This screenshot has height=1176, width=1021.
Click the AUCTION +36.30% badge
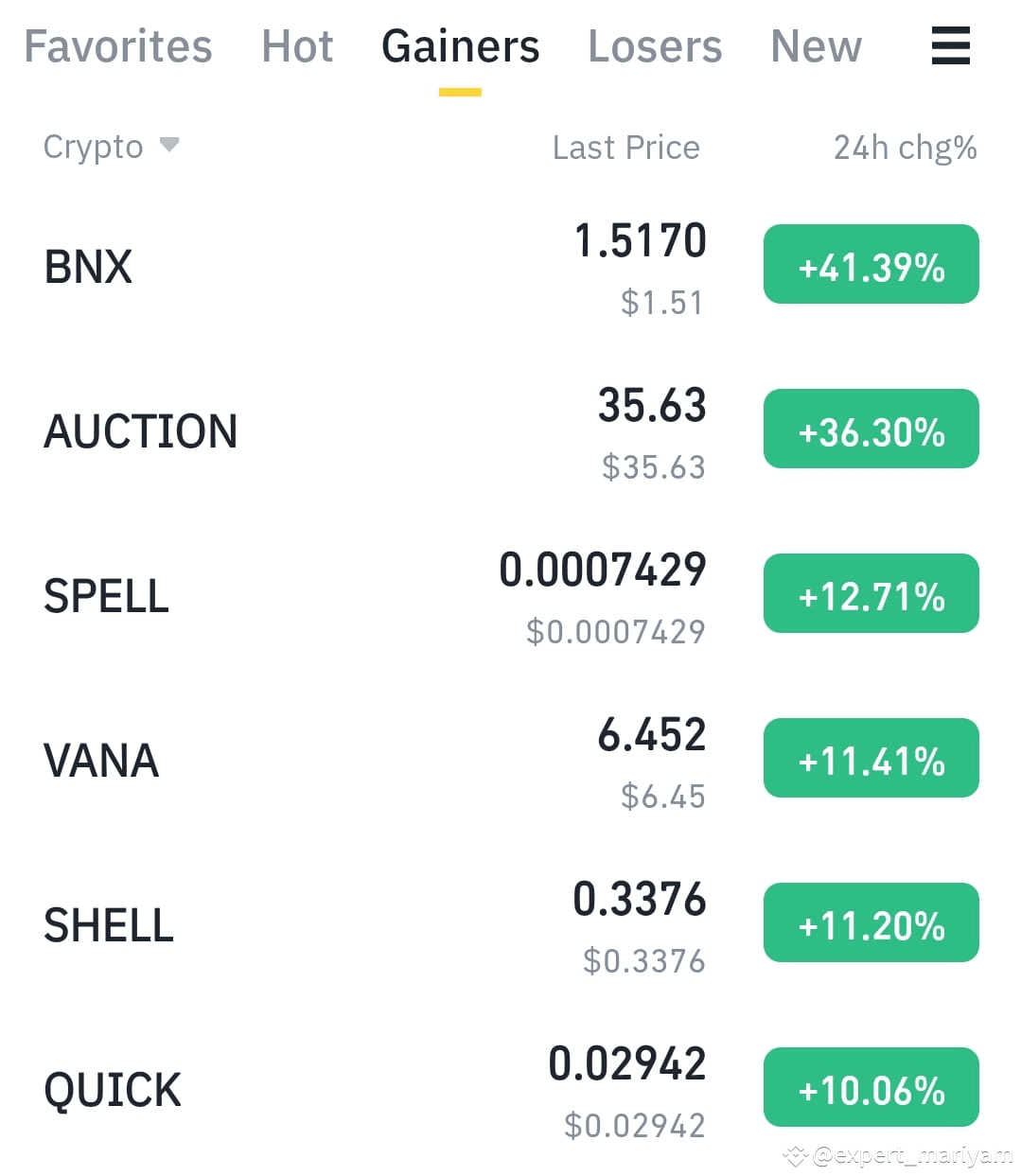pyautogui.click(x=871, y=429)
